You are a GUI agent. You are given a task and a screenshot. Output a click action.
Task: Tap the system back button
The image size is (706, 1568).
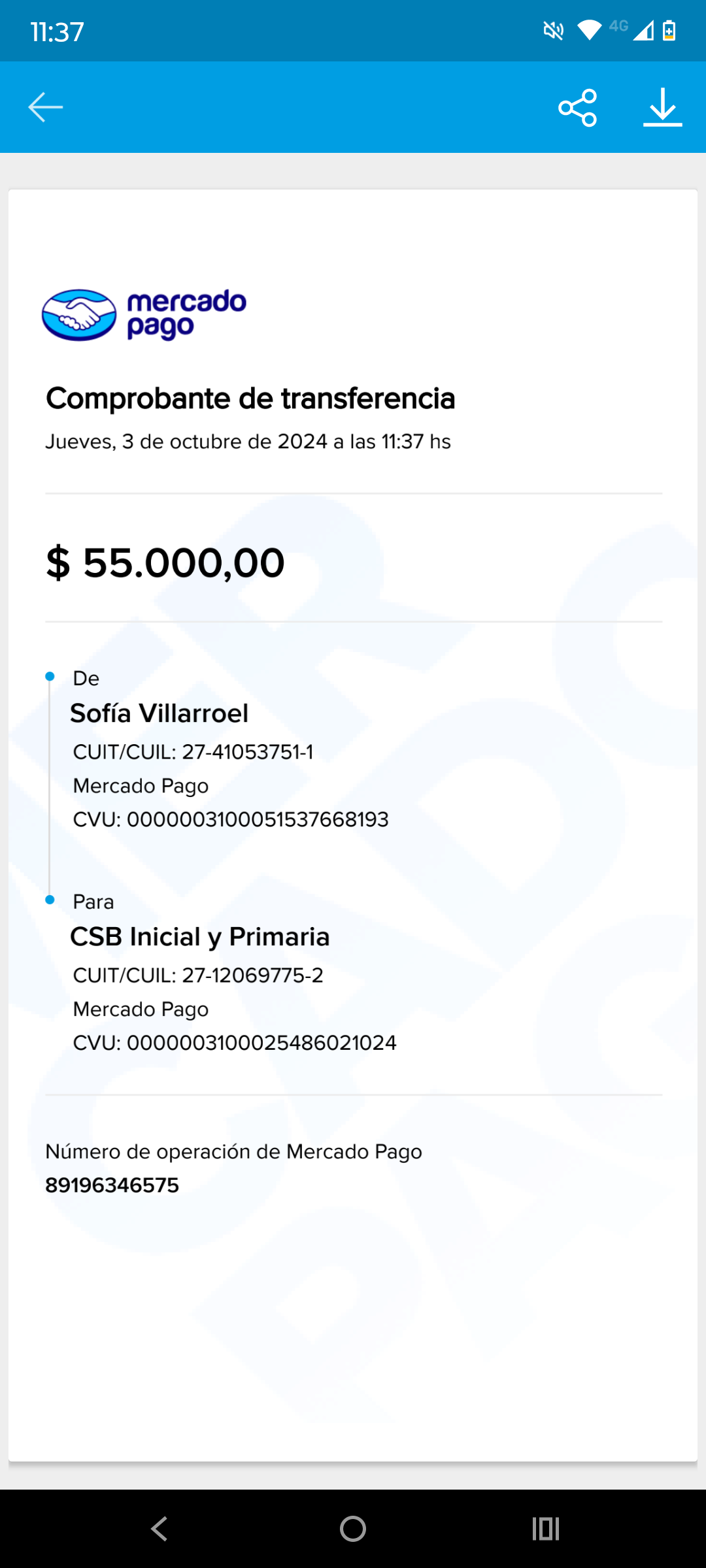(160, 1529)
